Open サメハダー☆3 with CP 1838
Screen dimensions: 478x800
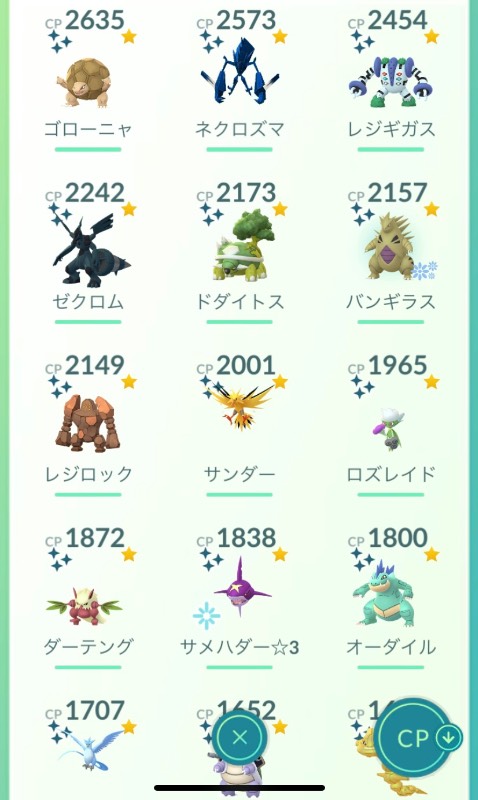coord(239,598)
